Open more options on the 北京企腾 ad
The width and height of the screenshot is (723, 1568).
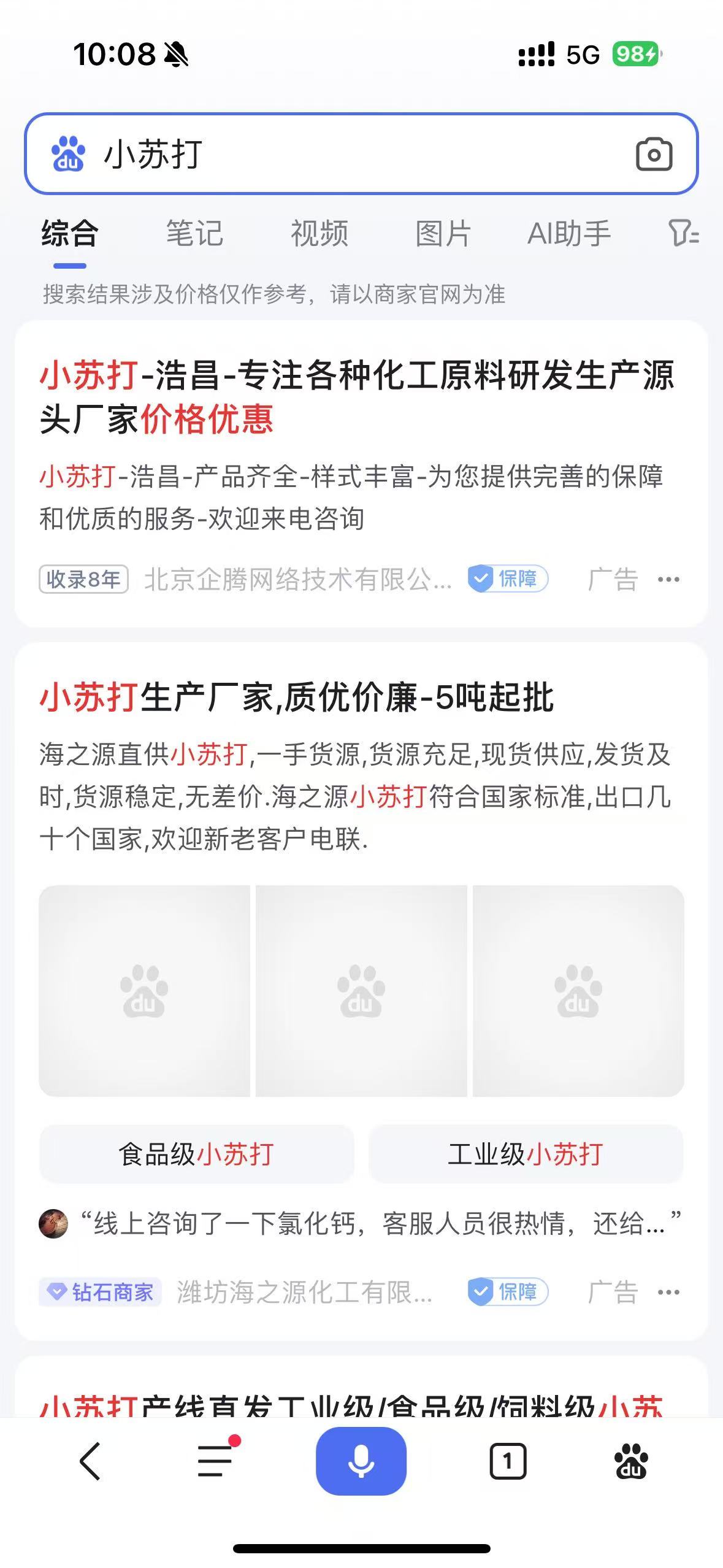click(668, 579)
